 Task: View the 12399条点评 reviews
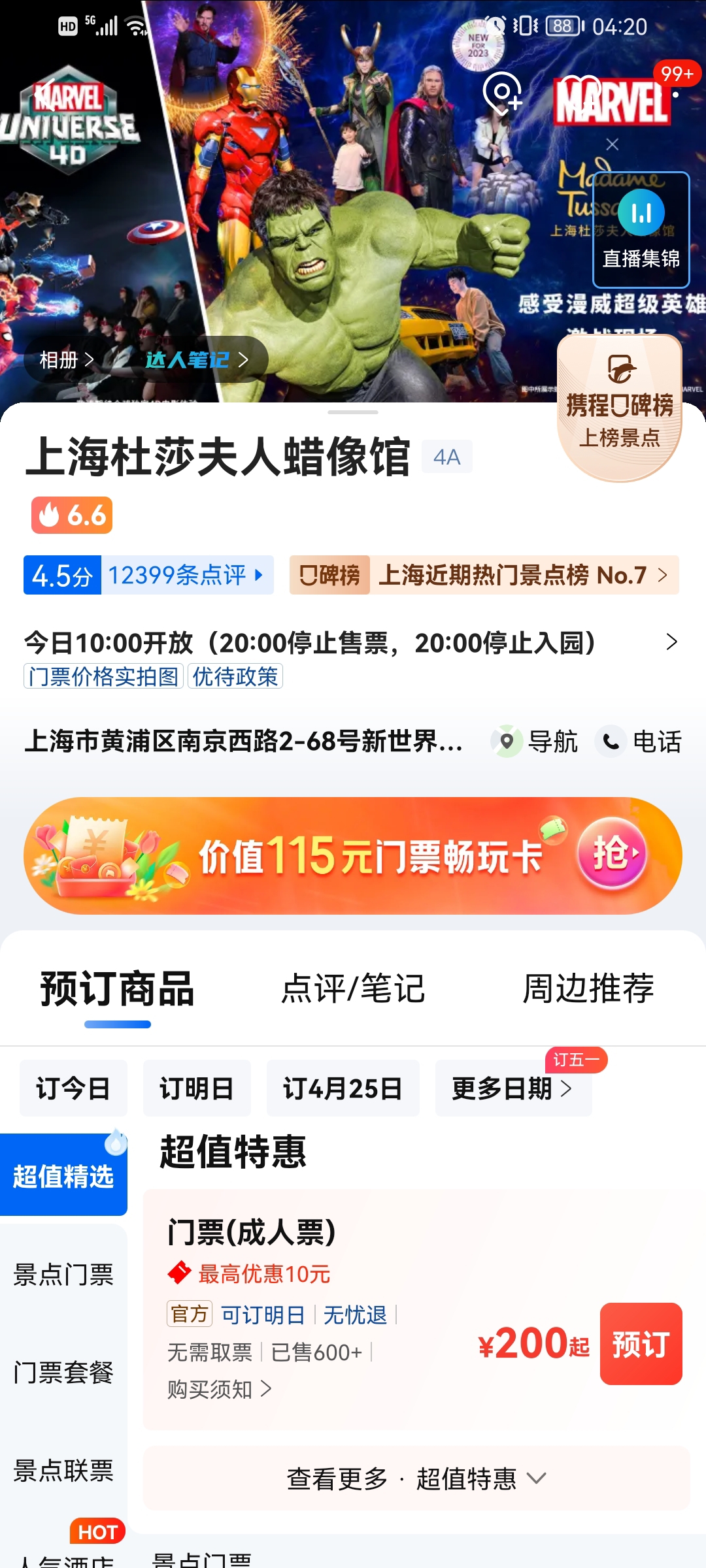tap(186, 575)
